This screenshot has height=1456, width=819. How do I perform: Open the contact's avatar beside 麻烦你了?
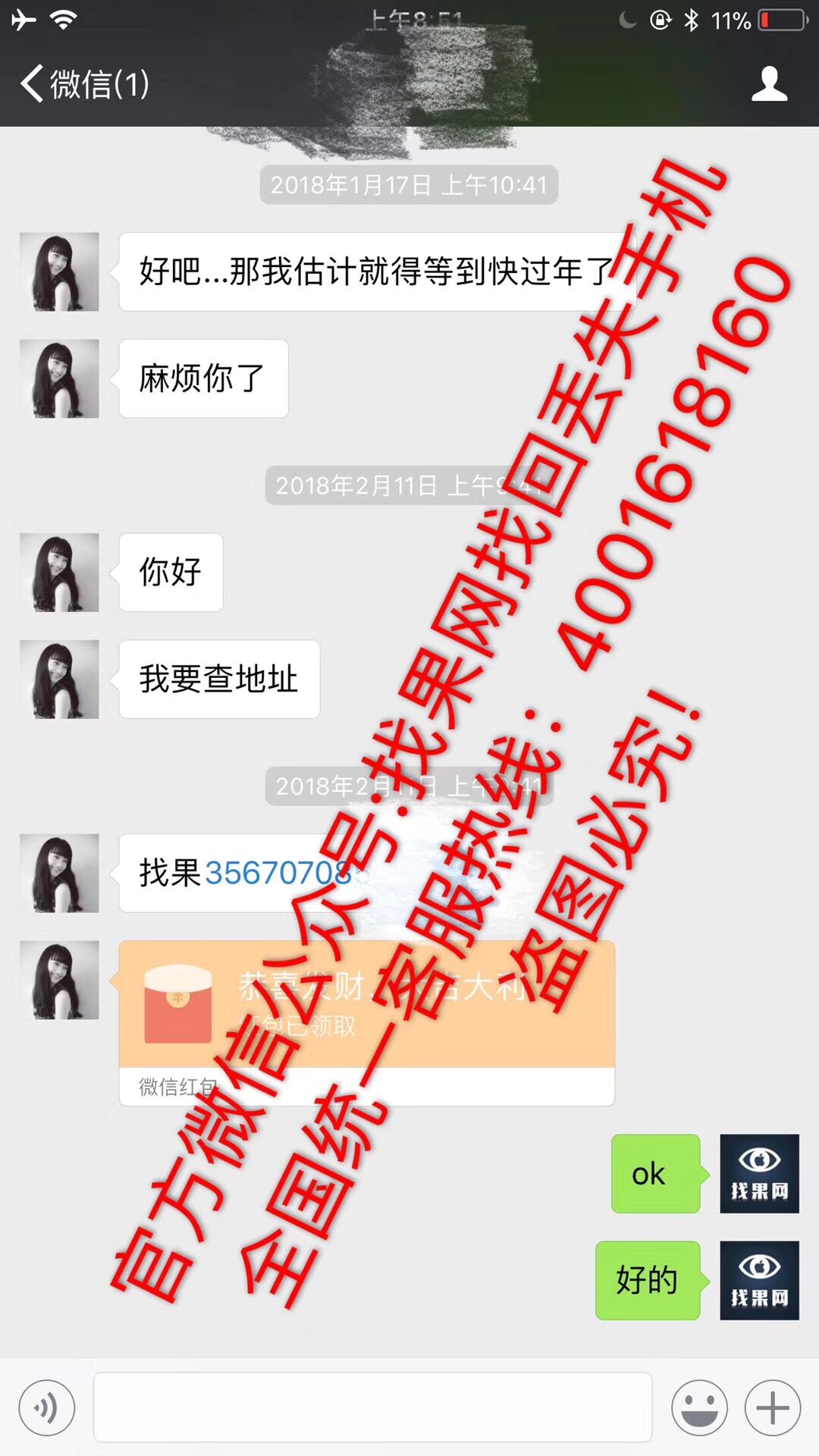tap(59, 378)
